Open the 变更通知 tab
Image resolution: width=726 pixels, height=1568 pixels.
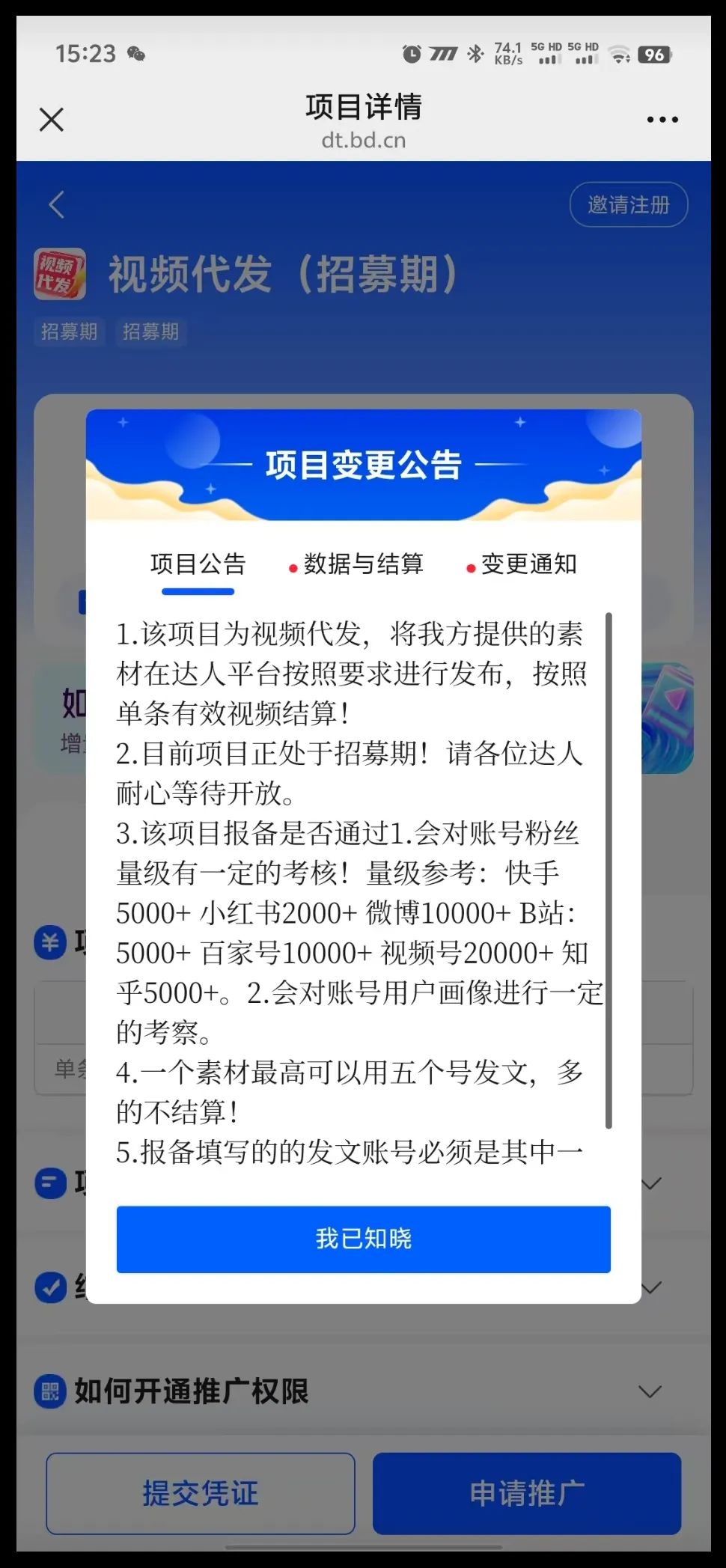528,564
